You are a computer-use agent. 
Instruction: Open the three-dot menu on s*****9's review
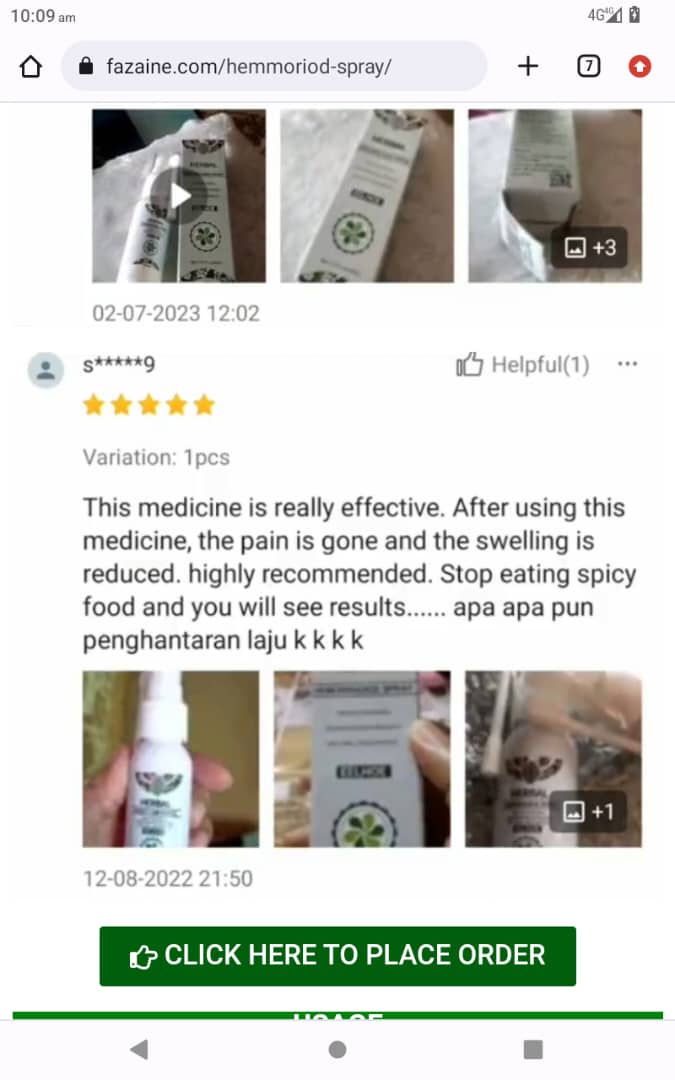(627, 364)
